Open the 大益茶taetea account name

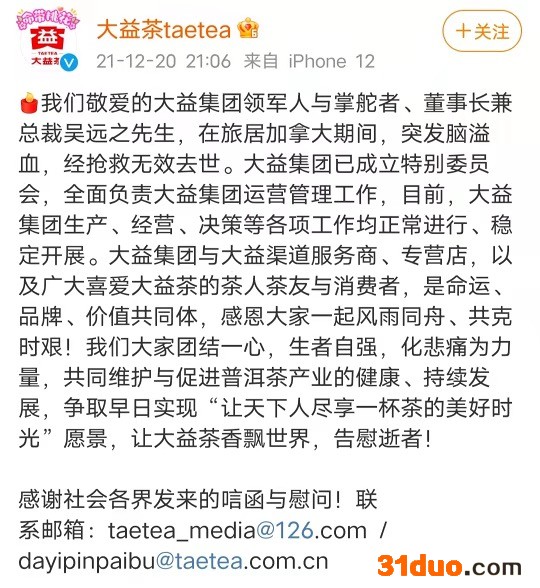[x=164, y=30]
